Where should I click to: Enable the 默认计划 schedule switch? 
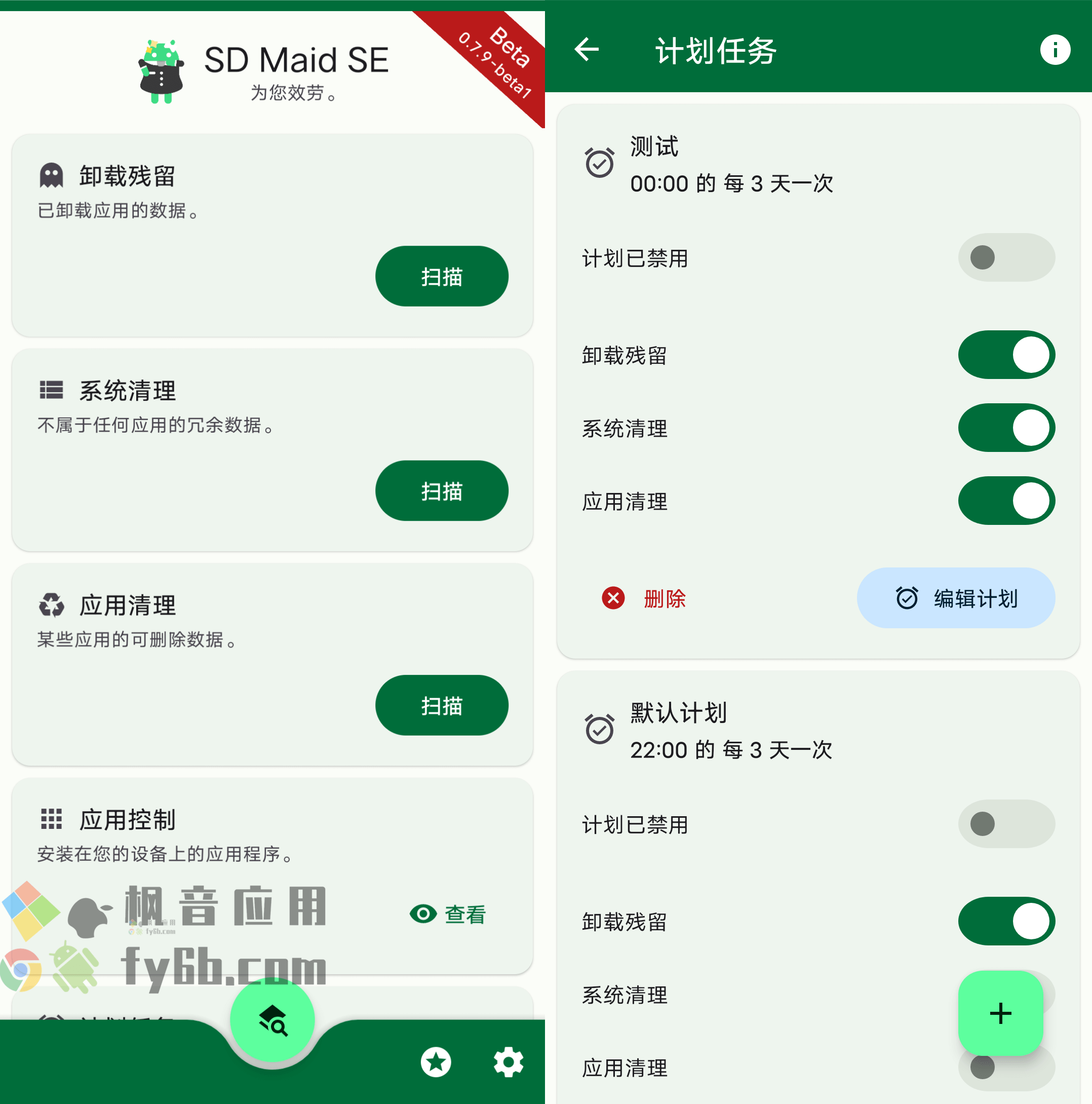tap(1006, 823)
